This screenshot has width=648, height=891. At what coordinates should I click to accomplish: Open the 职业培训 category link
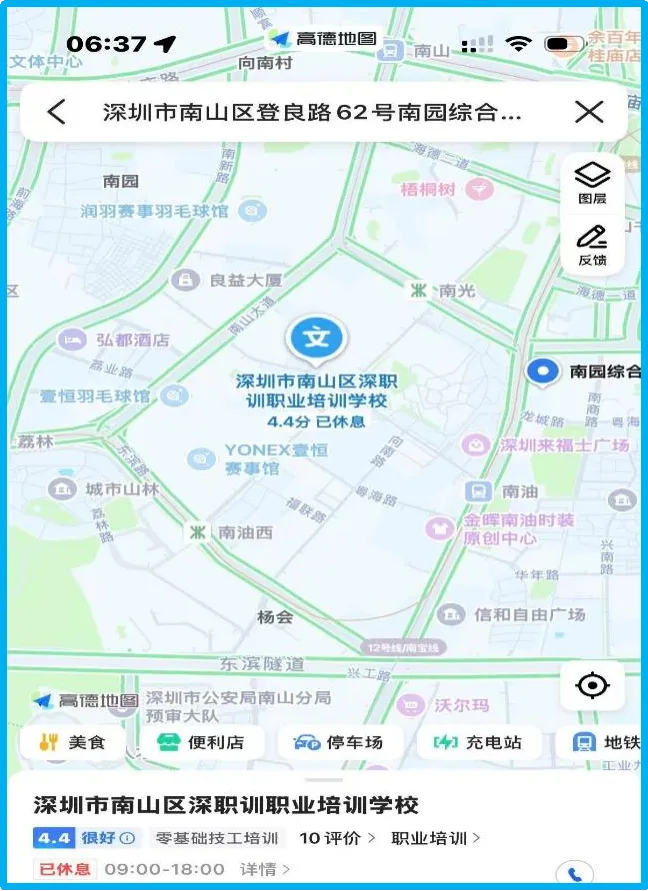click(x=435, y=838)
